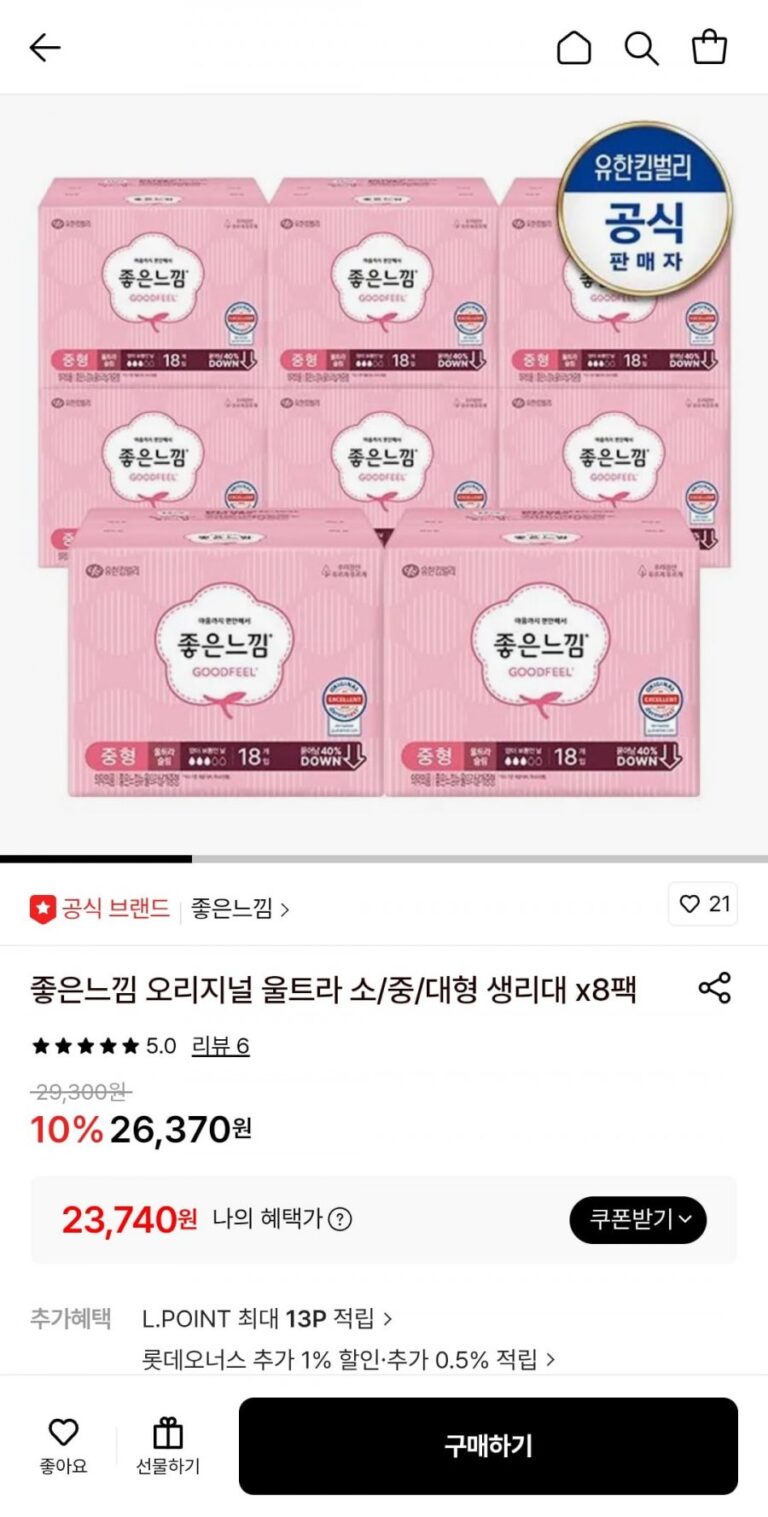Open the product image gallery

(x=384, y=480)
